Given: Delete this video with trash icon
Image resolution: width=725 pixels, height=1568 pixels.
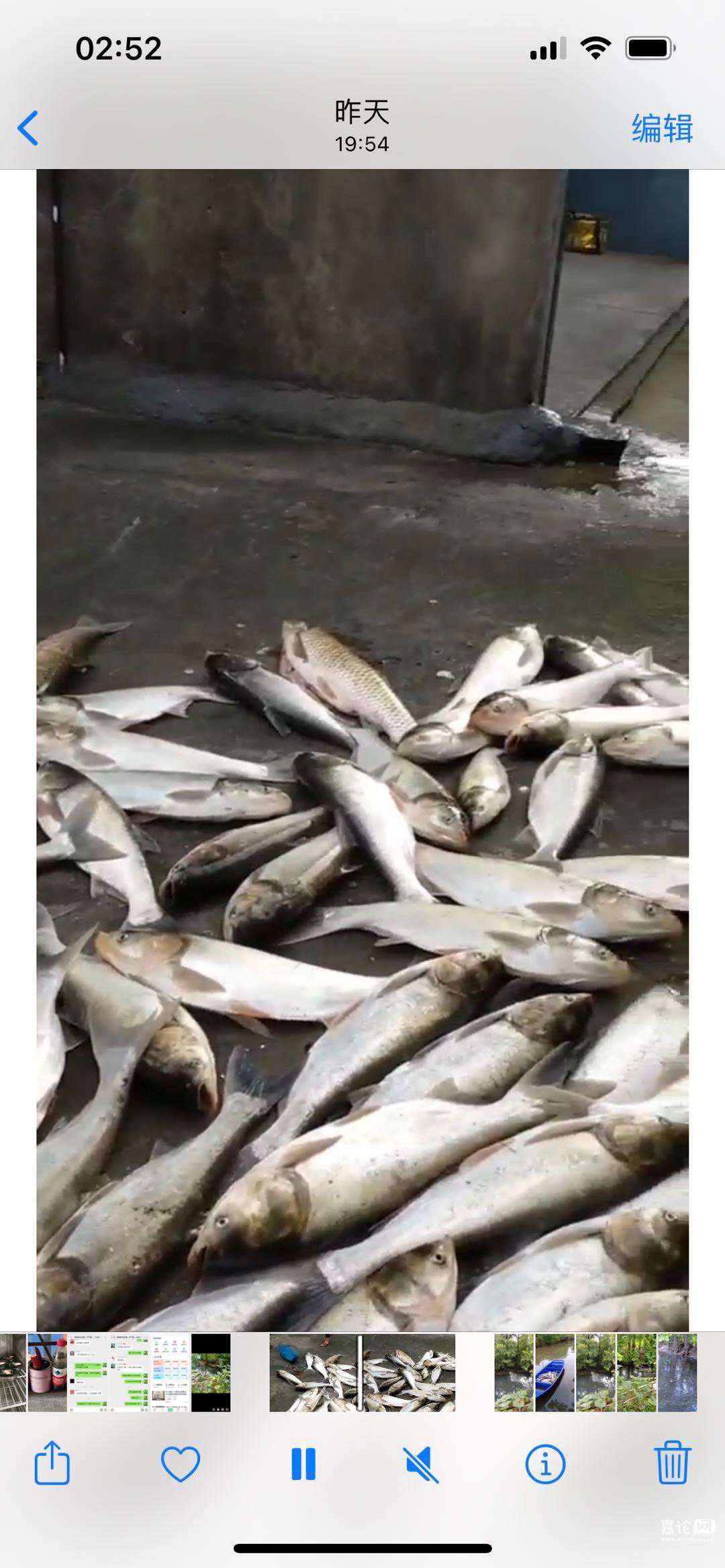Looking at the screenshot, I should [672, 1463].
